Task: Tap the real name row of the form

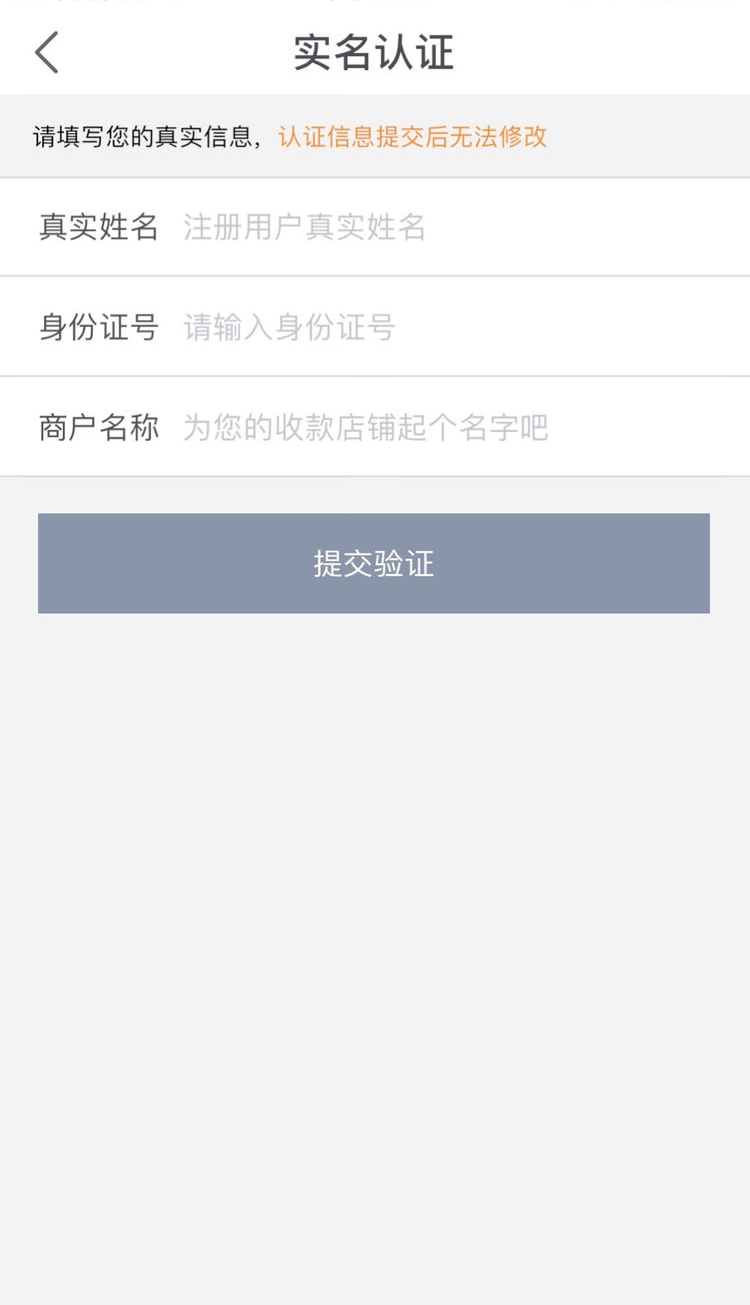Action: [375, 227]
